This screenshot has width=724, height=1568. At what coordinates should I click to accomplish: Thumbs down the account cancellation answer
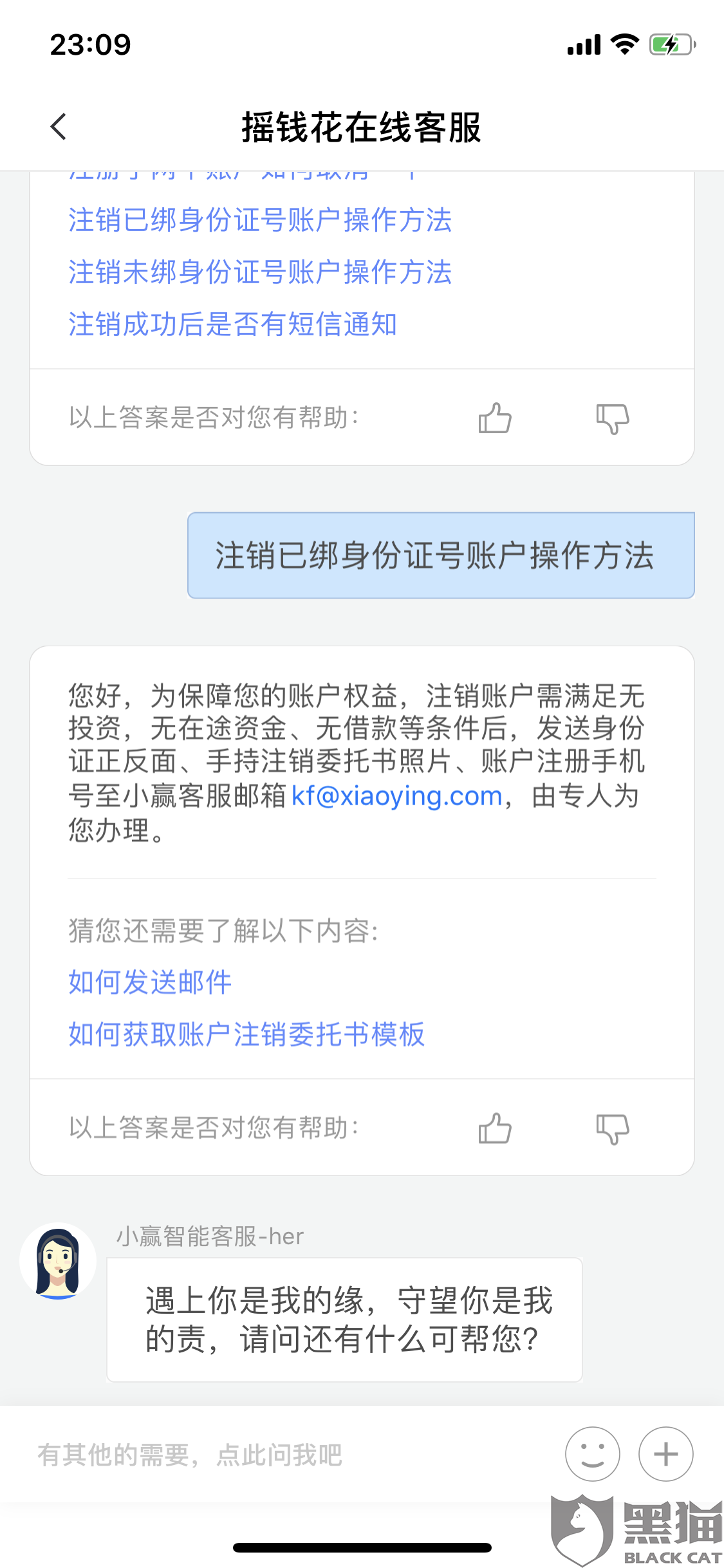click(613, 1129)
